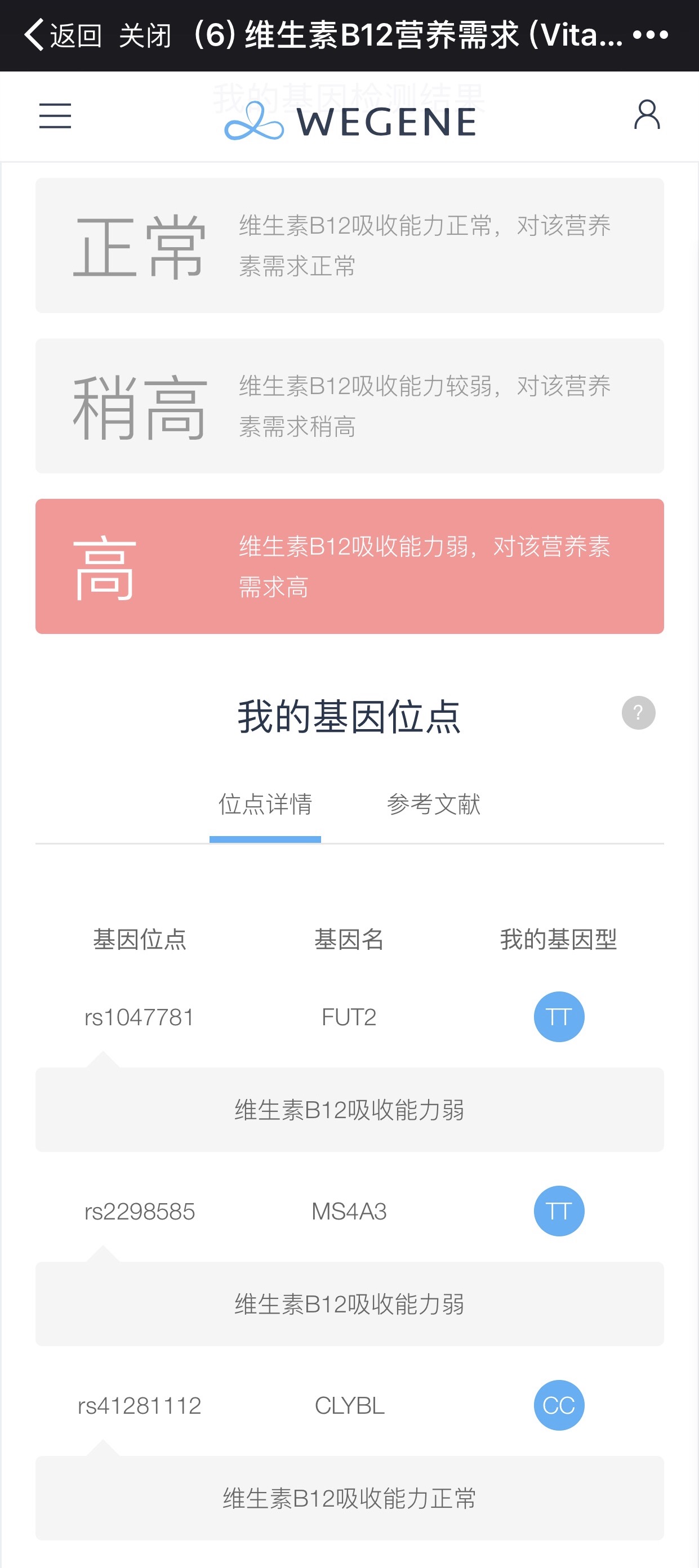Open the three-dot overflow menu

tap(651, 35)
